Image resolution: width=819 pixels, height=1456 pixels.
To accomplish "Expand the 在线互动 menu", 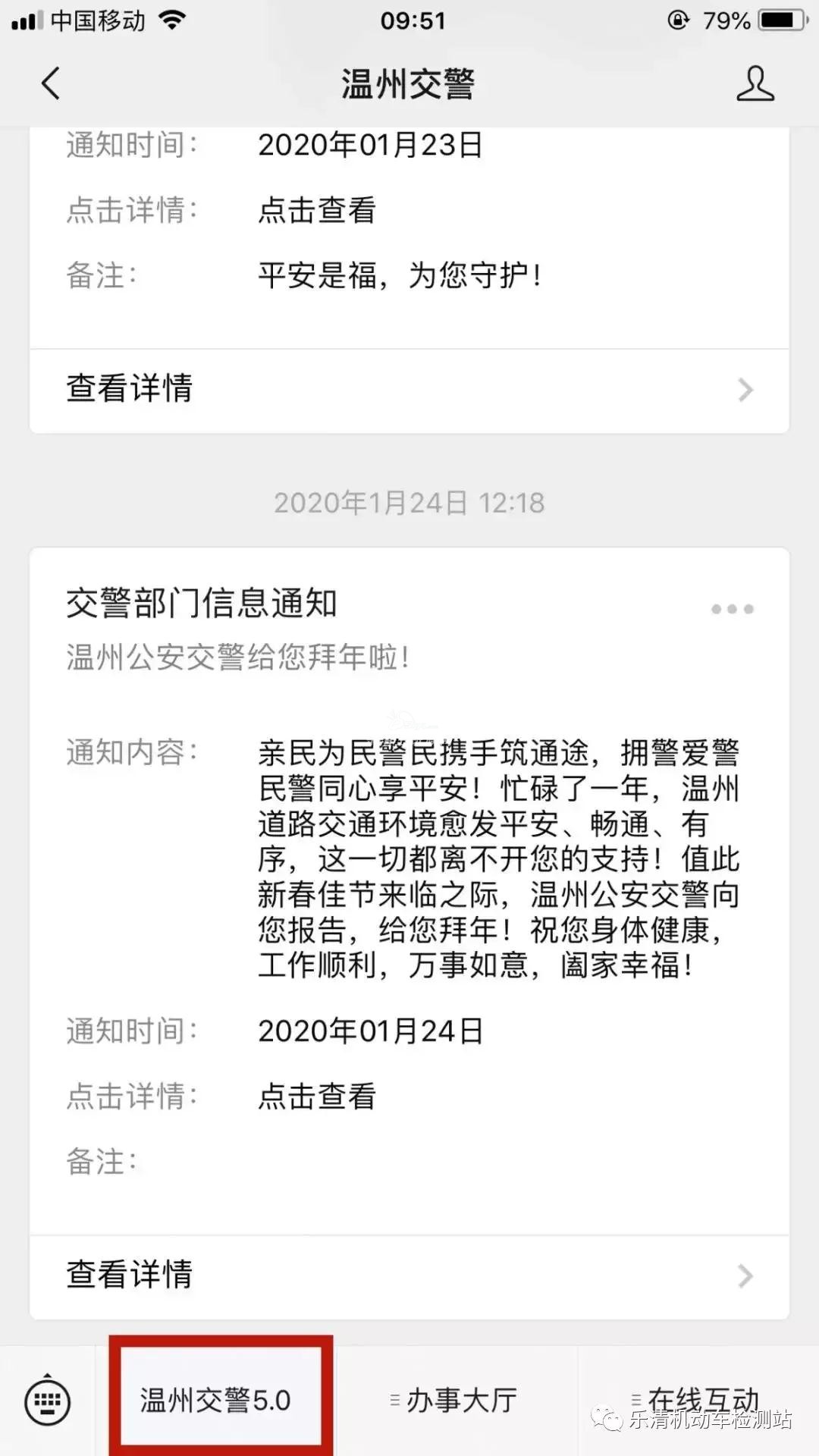I will 698,1398.
